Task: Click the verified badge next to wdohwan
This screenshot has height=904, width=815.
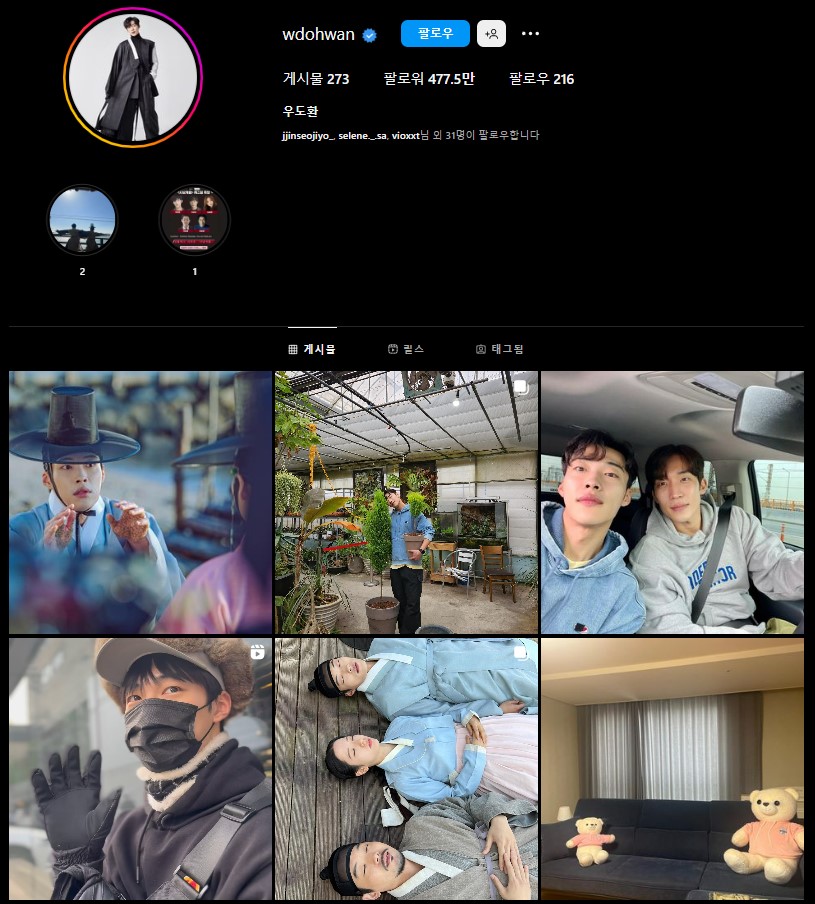Action: click(368, 33)
